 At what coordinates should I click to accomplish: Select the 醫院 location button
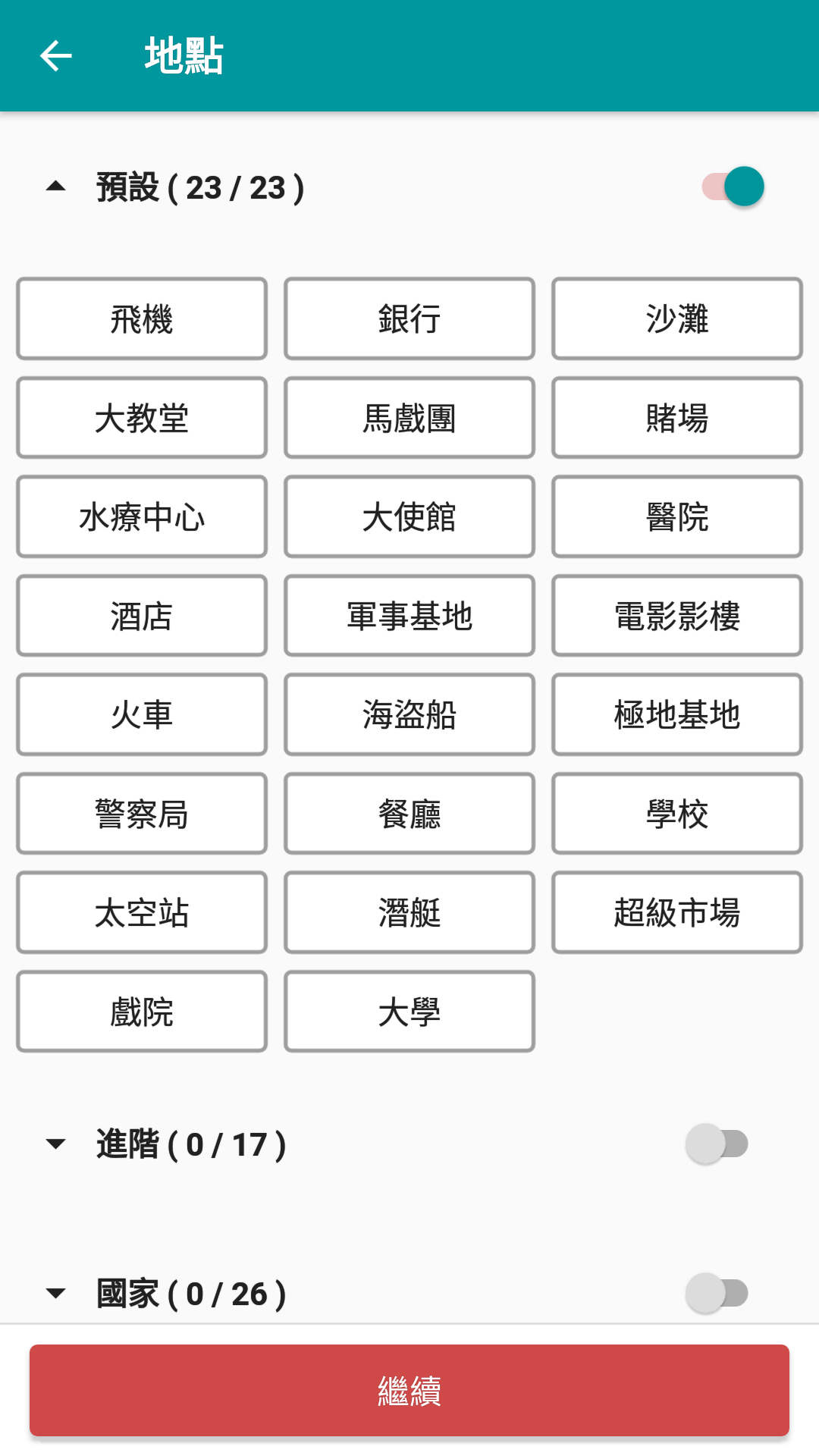[676, 516]
